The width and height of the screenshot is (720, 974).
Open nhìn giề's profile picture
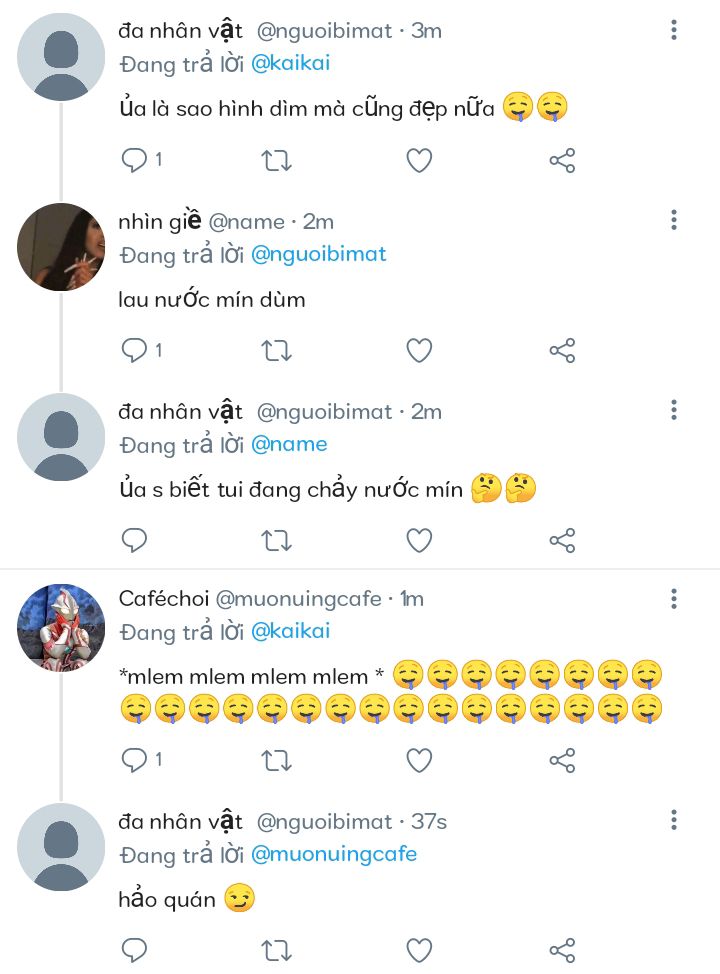coord(61,247)
